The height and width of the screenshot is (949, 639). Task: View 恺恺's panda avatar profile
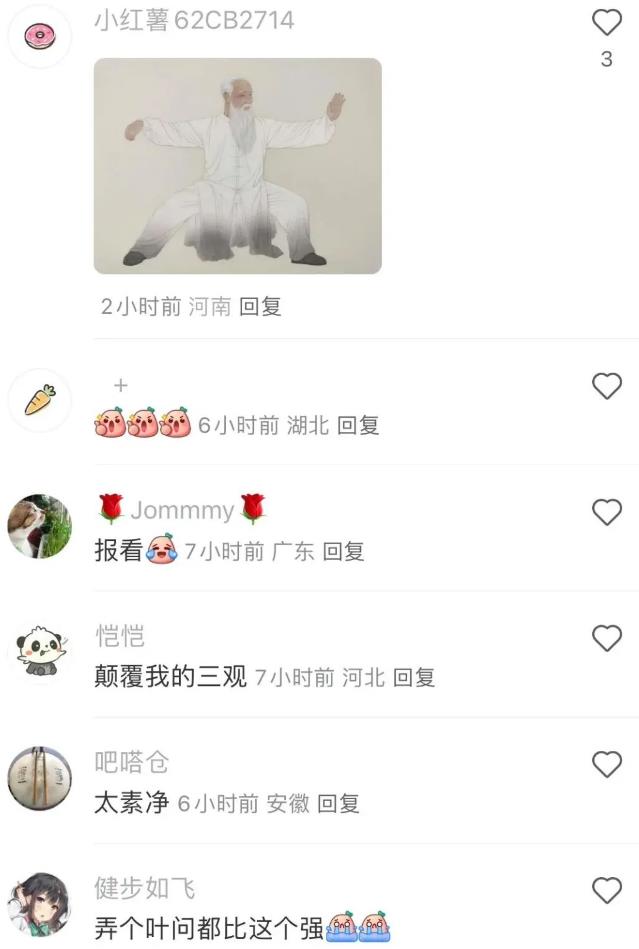[40, 652]
